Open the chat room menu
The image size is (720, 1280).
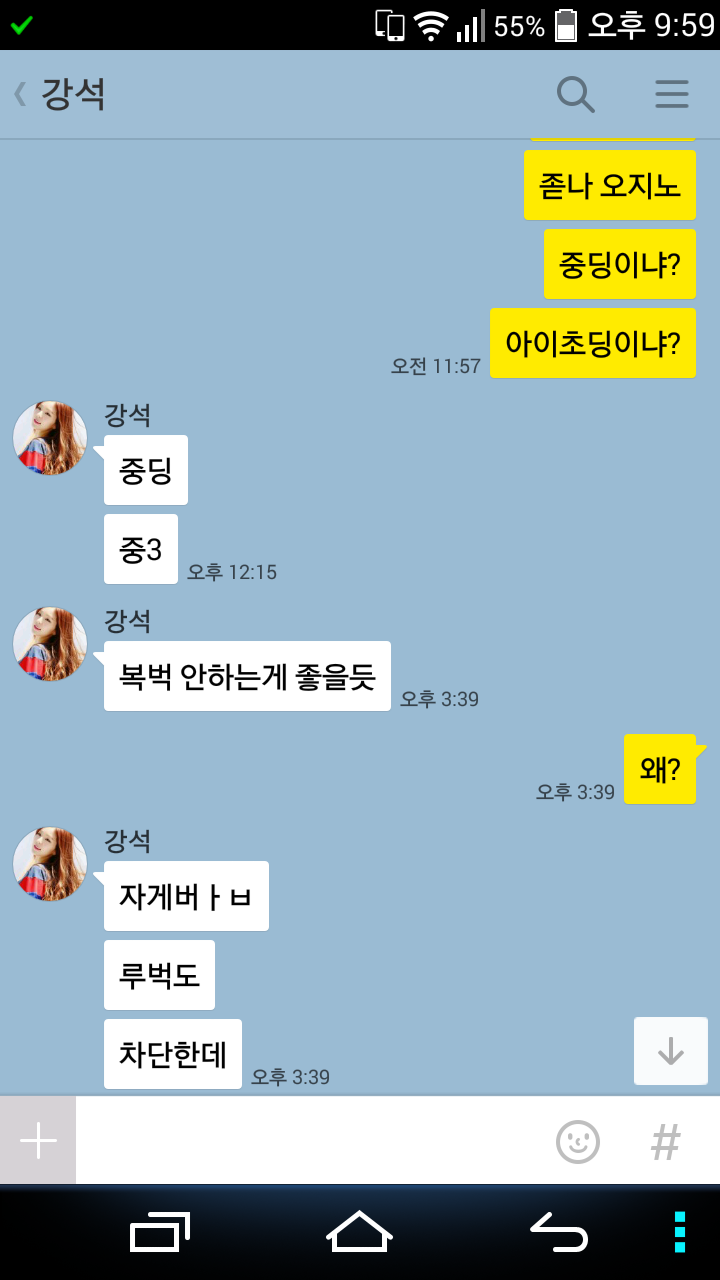tap(671, 95)
